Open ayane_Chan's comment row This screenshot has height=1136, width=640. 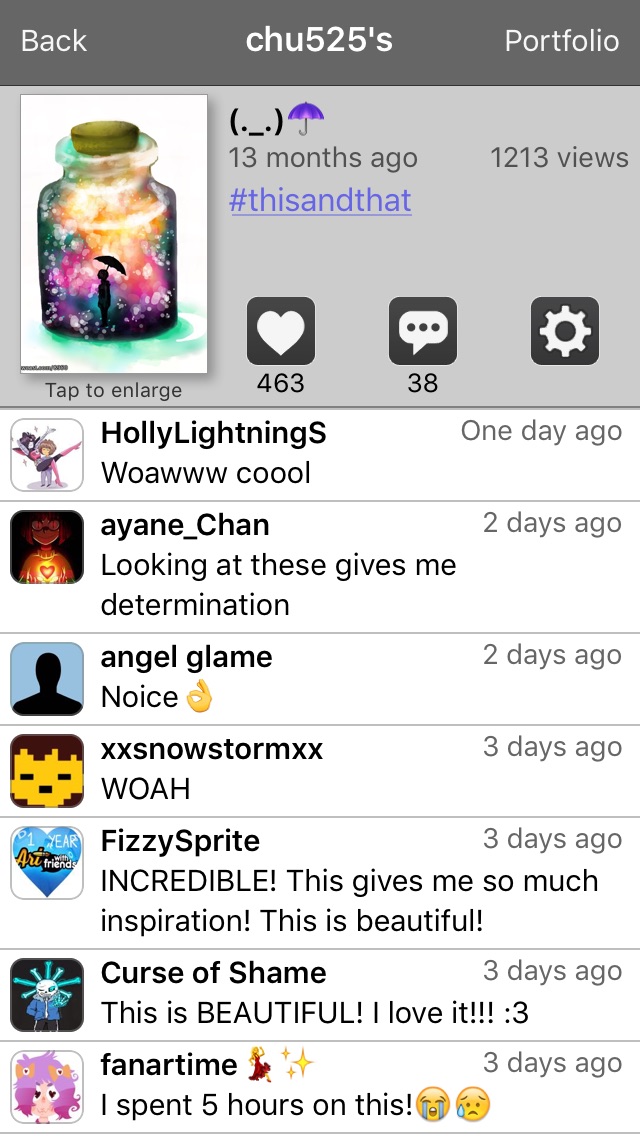pyautogui.click(x=320, y=566)
